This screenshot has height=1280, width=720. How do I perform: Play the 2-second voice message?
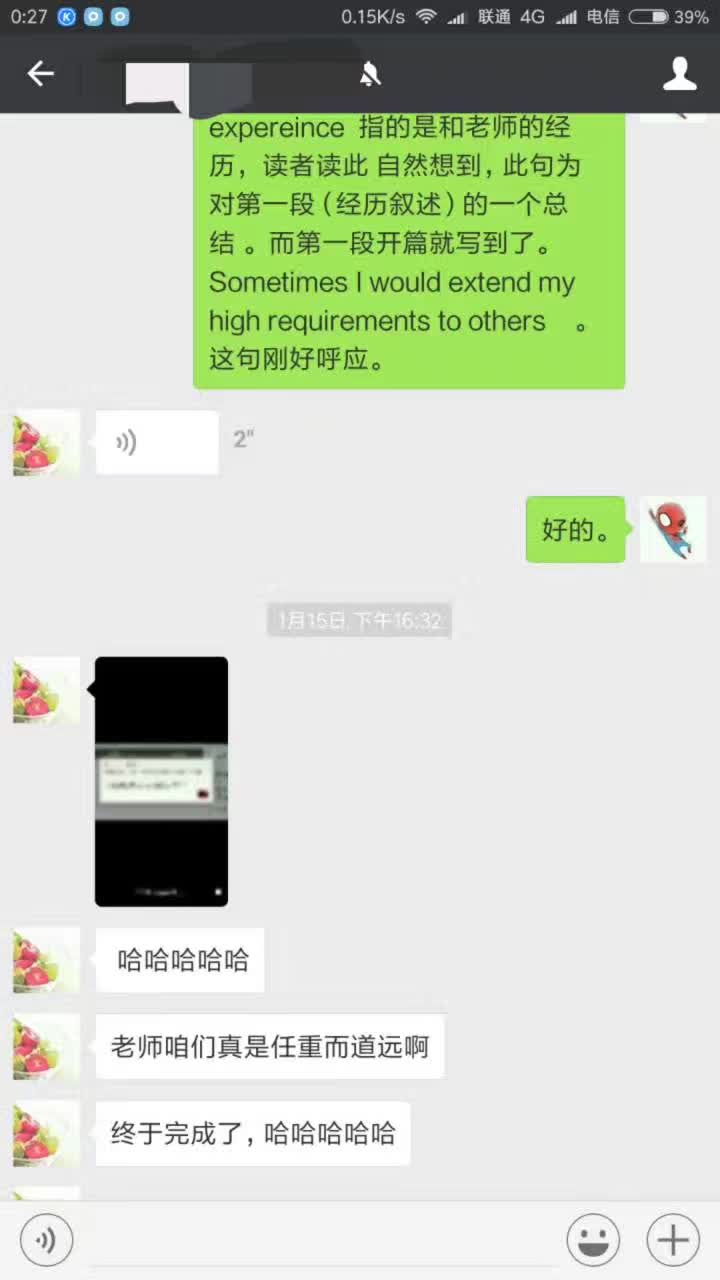(x=156, y=442)
